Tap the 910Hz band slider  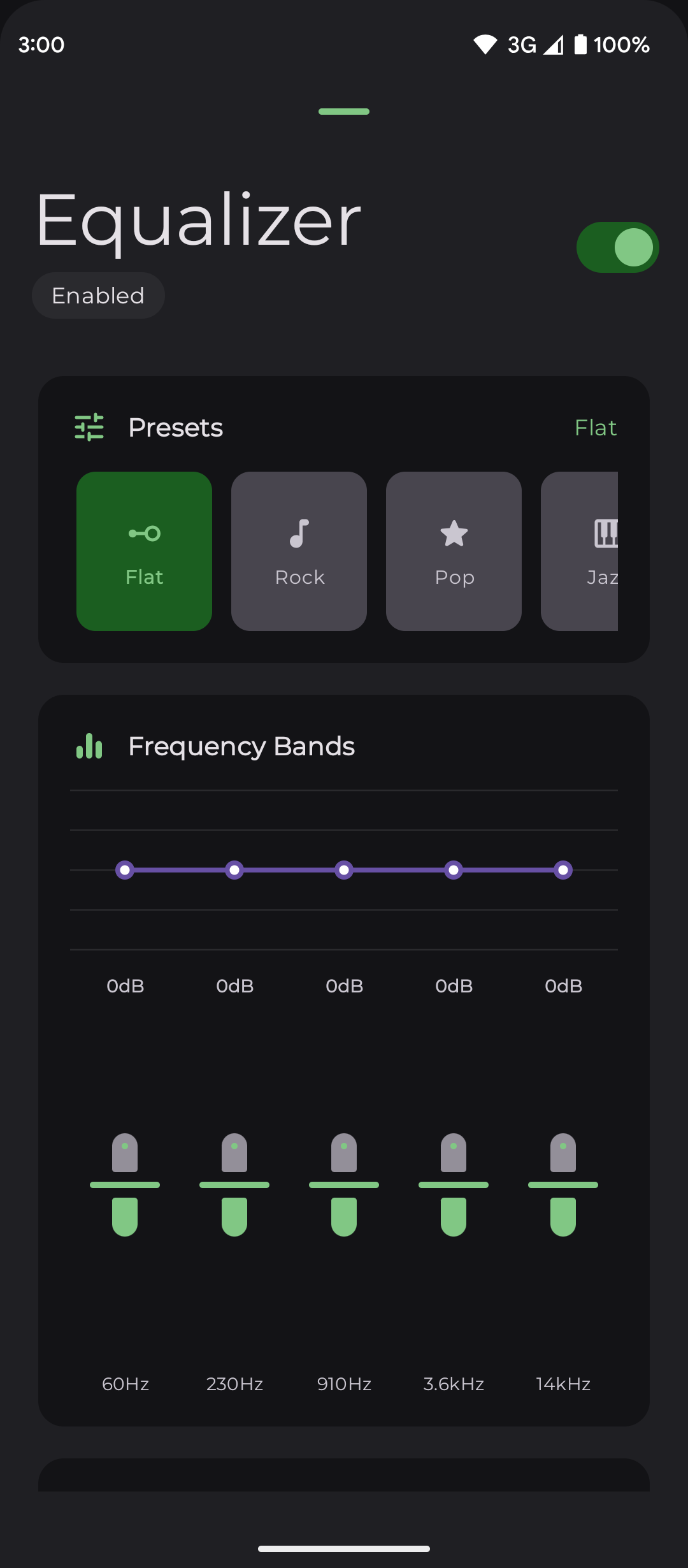[x=344, y=1184]
